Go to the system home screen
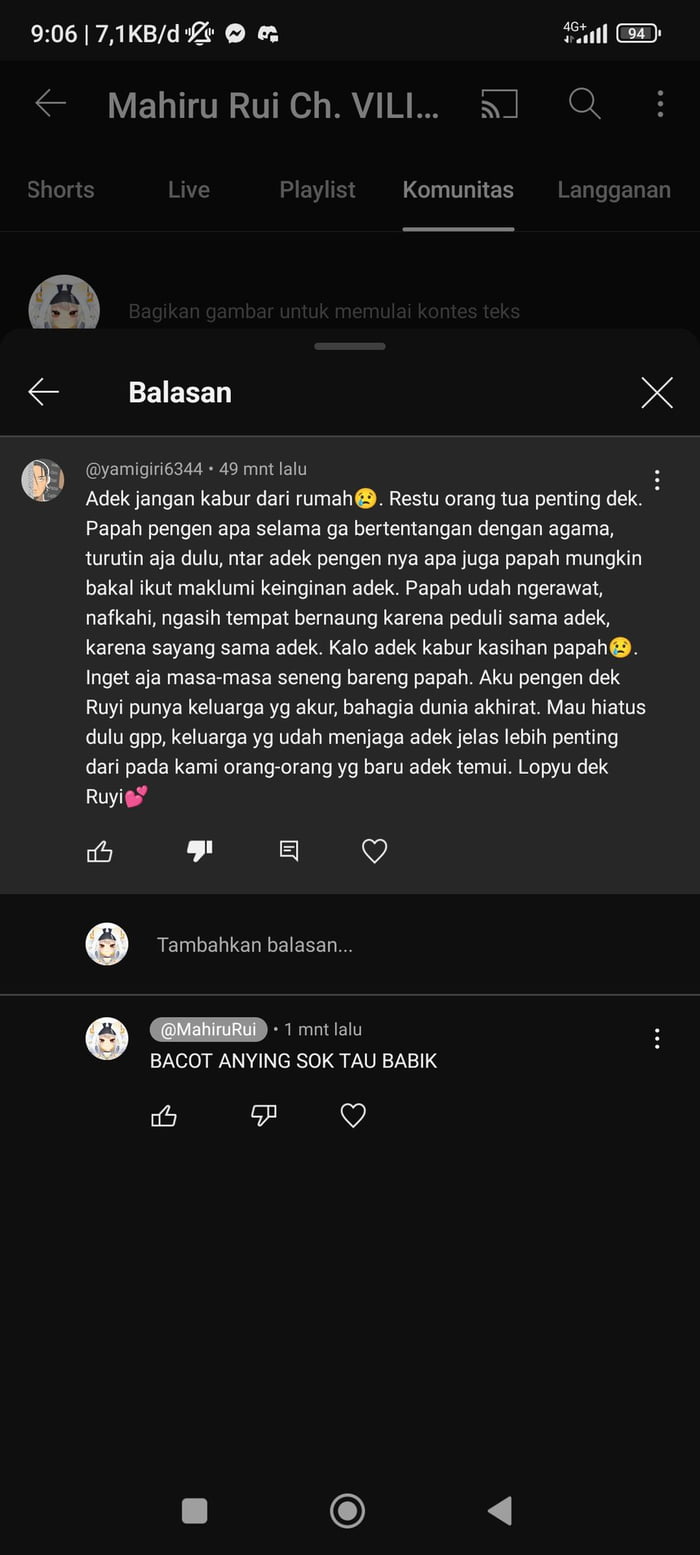Image resolution: width=700 pixels, height=1555 pixels. click(x=347, y=1510)
